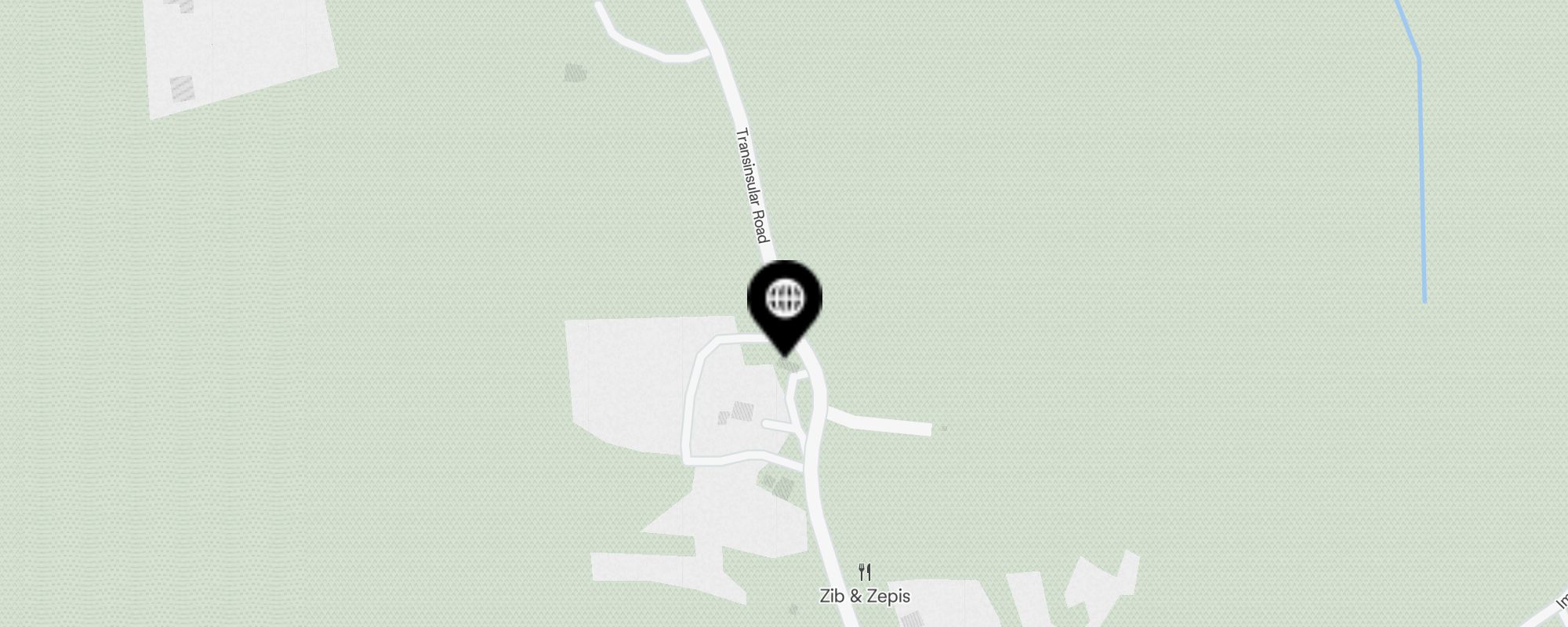
Task: Open the Zib & Zepis restaurant marker
Action: point(865,572)
